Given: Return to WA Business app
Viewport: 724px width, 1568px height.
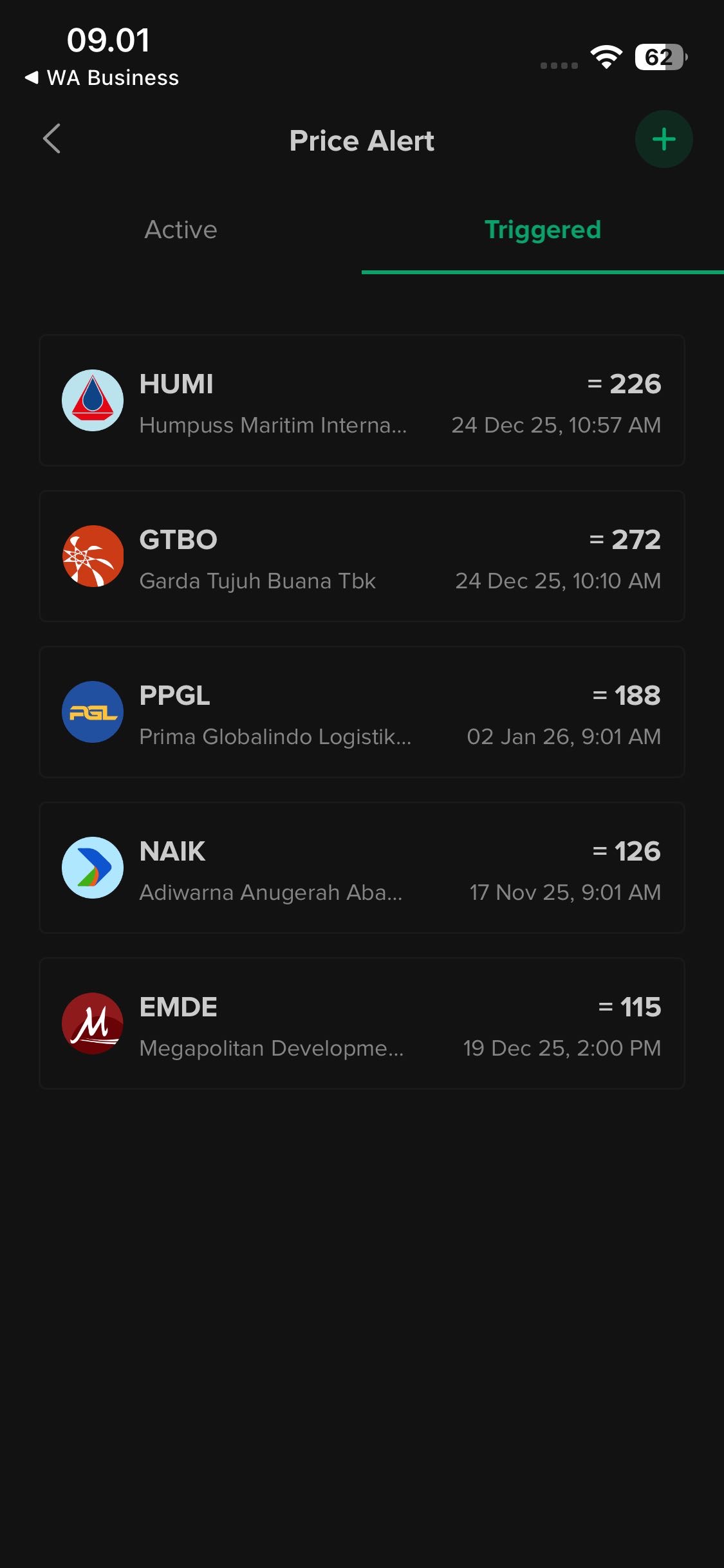Looking at the screenshot, I should tap(103, 78).
